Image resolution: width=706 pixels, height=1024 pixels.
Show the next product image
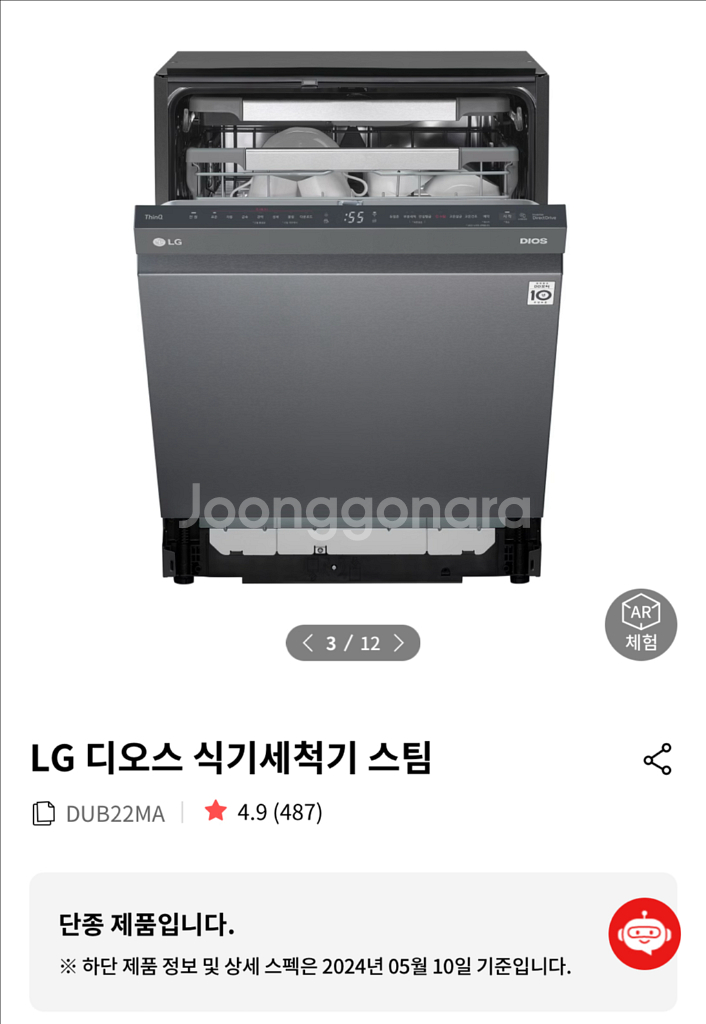pyautogui.click(x=398, y=643)
